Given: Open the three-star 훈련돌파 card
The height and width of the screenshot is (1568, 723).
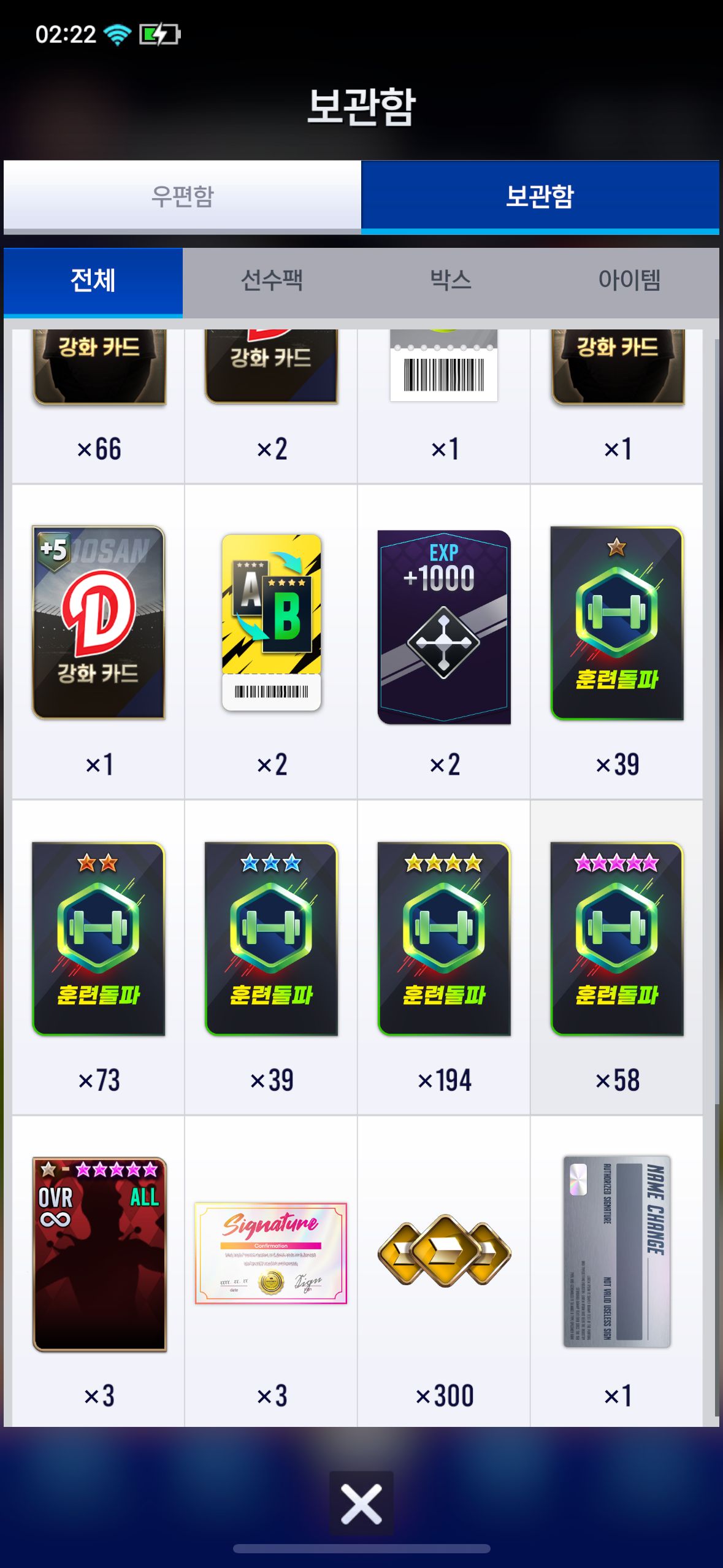Looking at the screenshot, I should [x=272, y=939].
